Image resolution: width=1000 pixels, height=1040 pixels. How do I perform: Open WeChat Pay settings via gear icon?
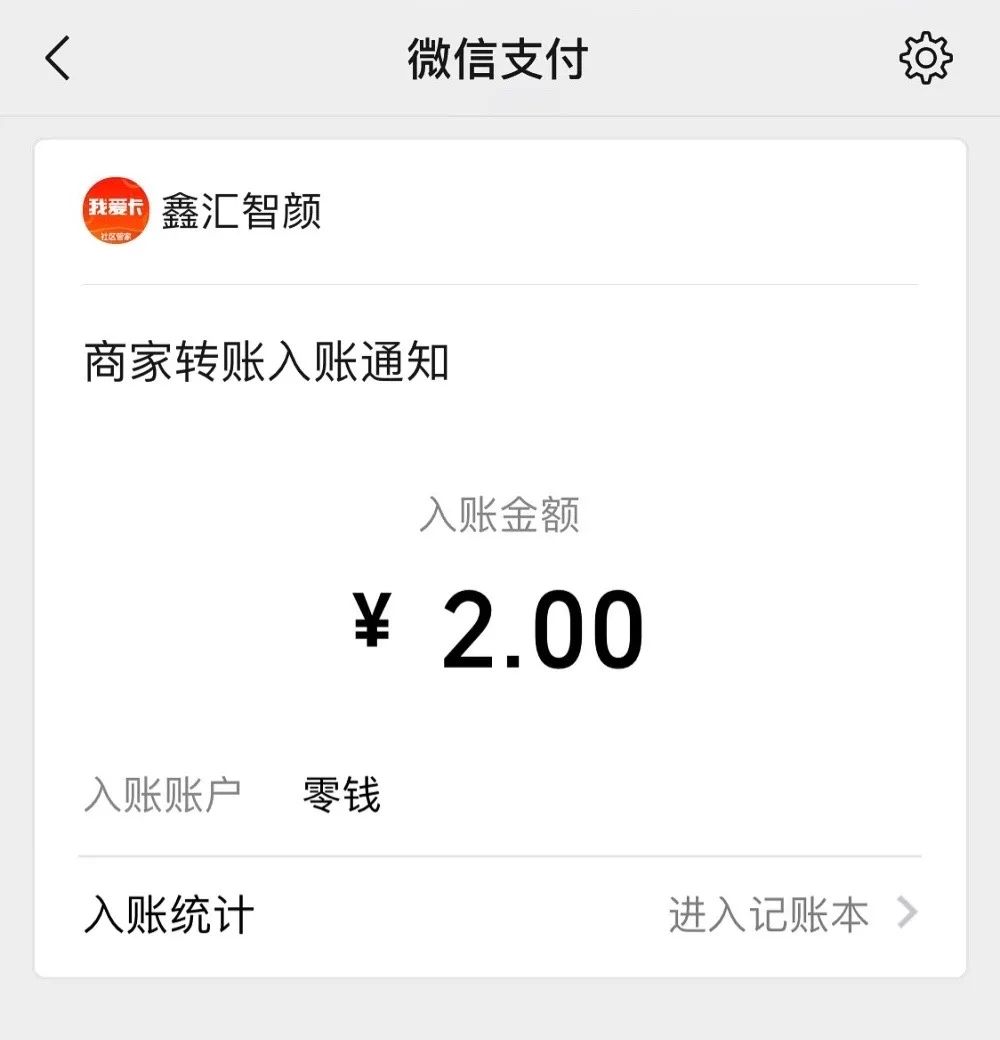pos(927,58)
